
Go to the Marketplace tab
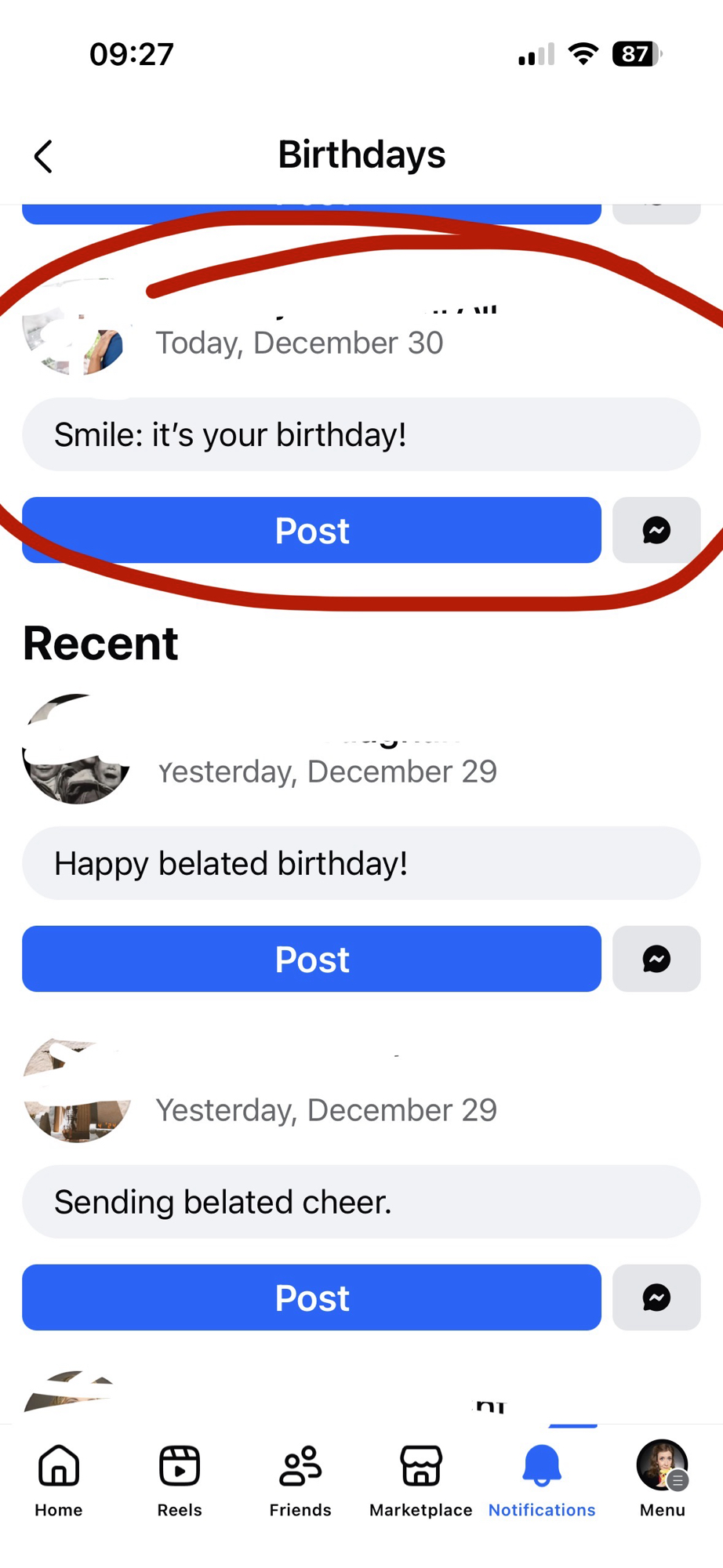pos(421,1479)
